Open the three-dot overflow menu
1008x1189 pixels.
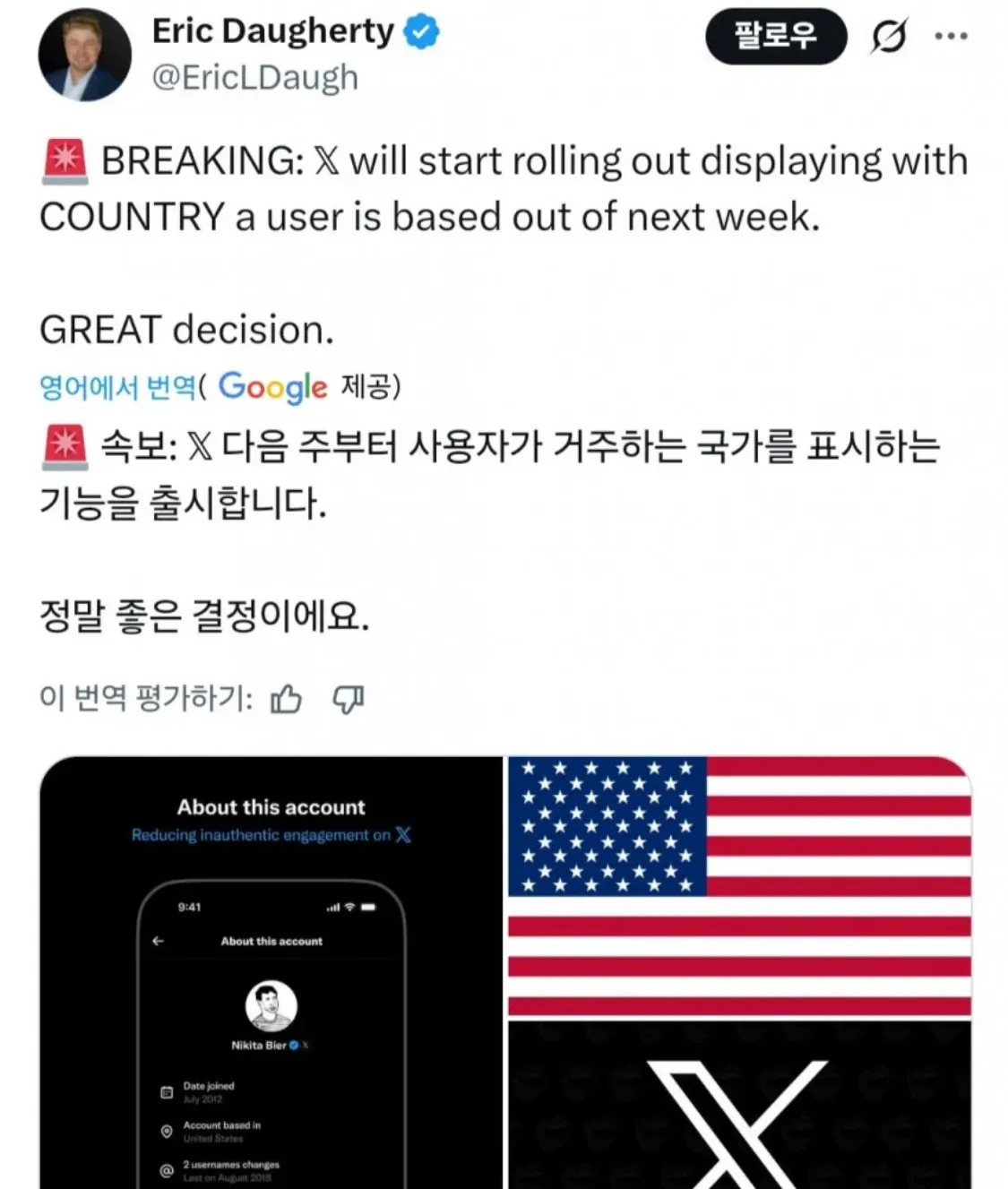pos(951,36)
